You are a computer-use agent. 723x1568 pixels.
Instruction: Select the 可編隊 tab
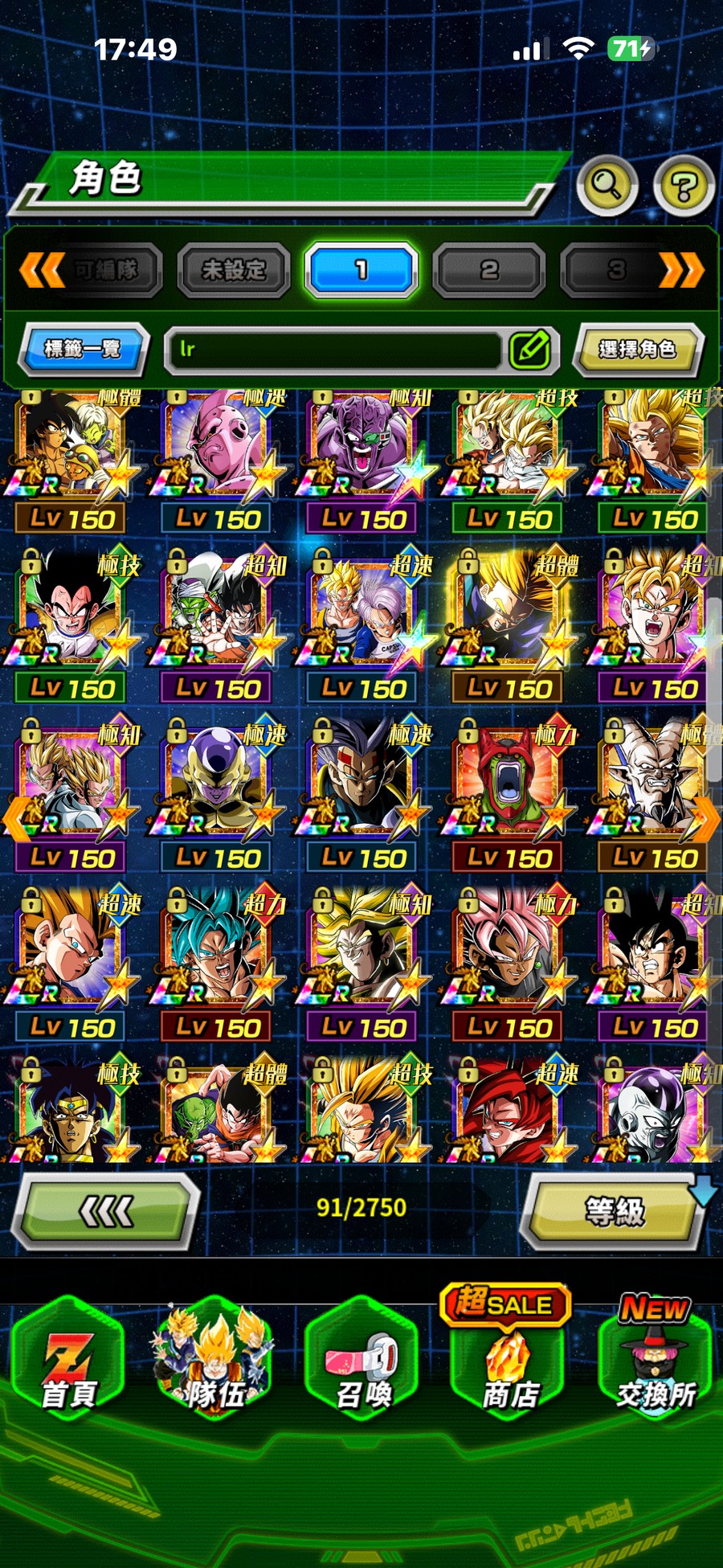coord(105,270)
